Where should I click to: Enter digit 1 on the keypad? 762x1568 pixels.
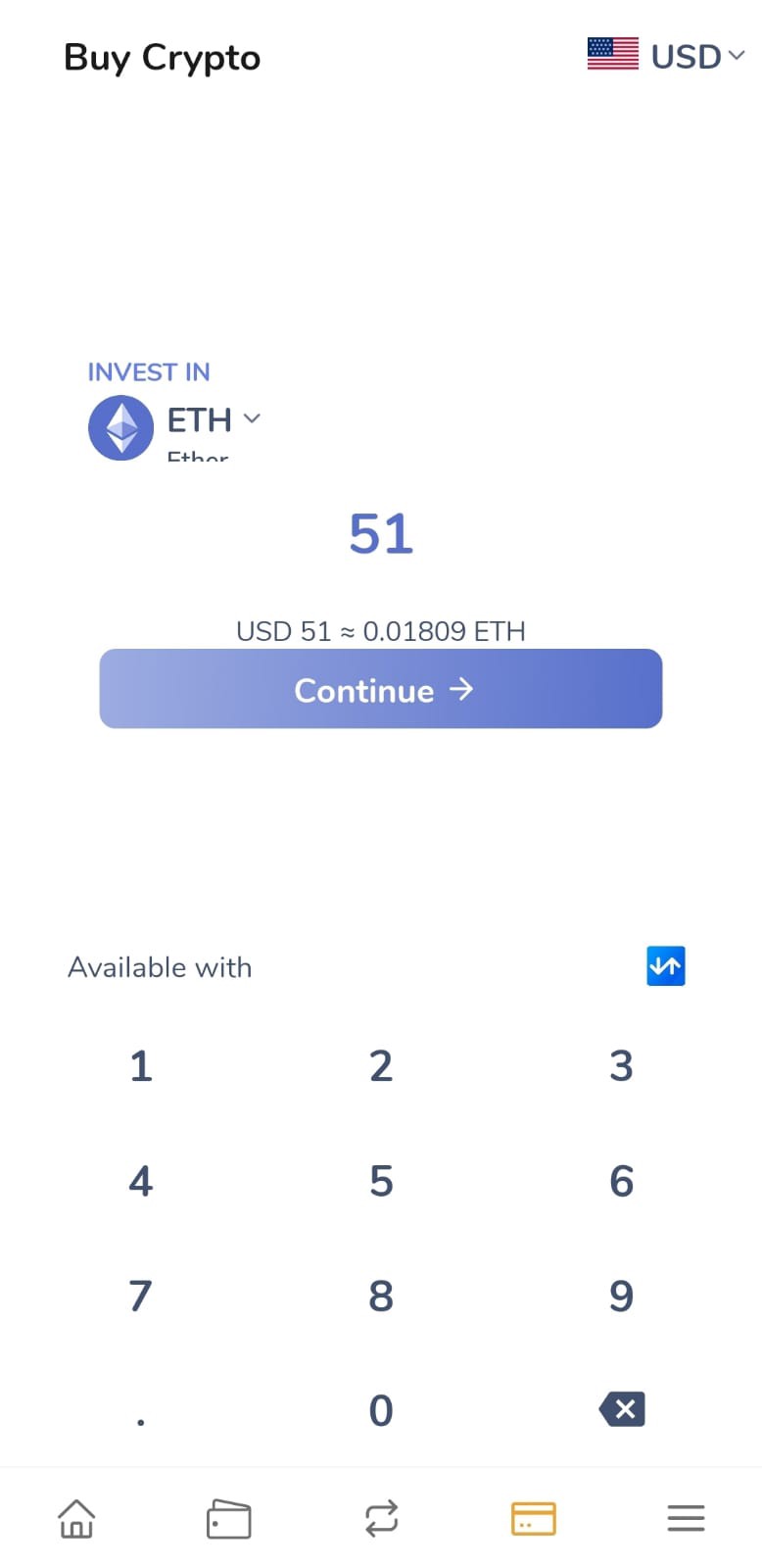[x=141, y=1066]
